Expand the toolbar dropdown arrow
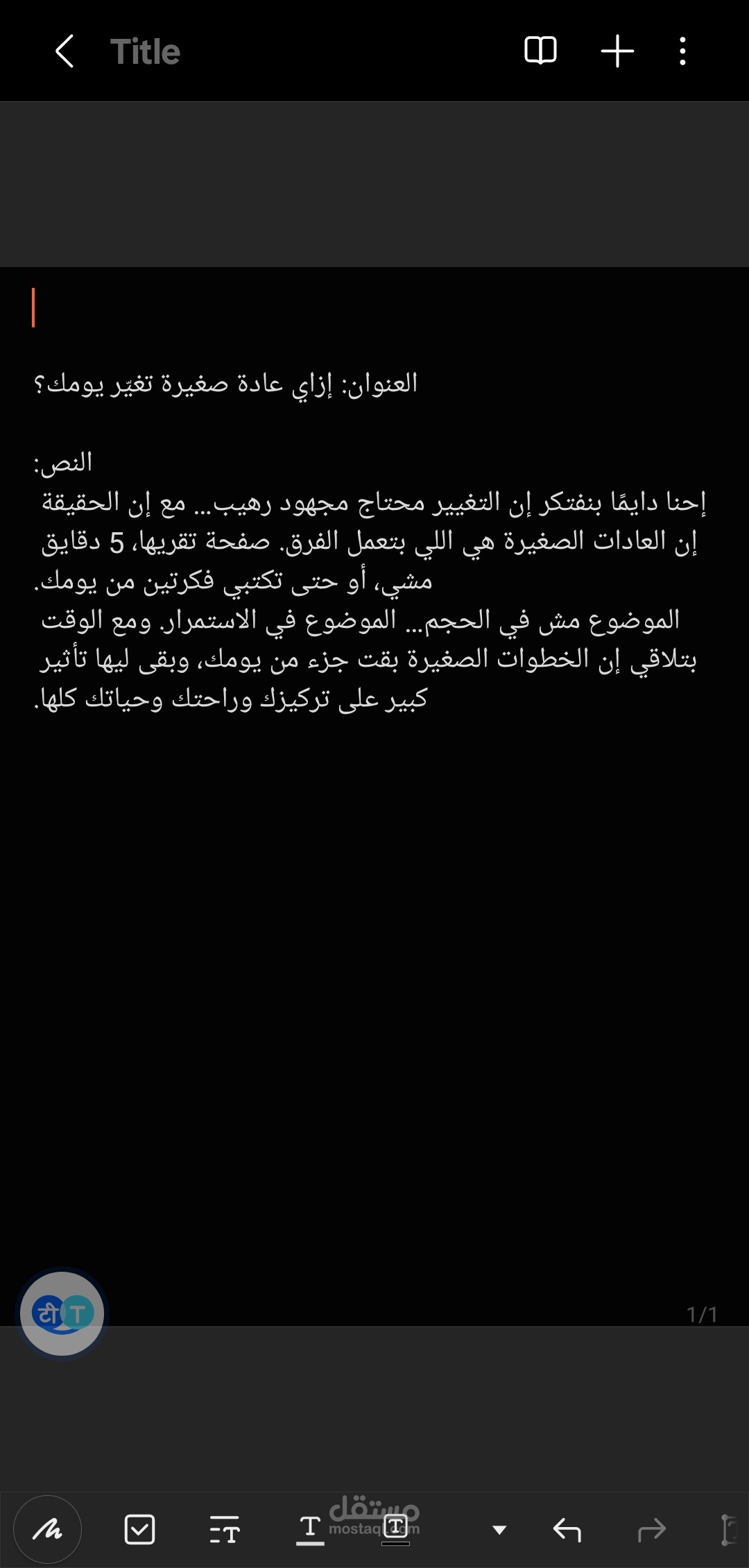Screen dimensions: 749x1568 pyautogui.click(x=499, y=1530)
